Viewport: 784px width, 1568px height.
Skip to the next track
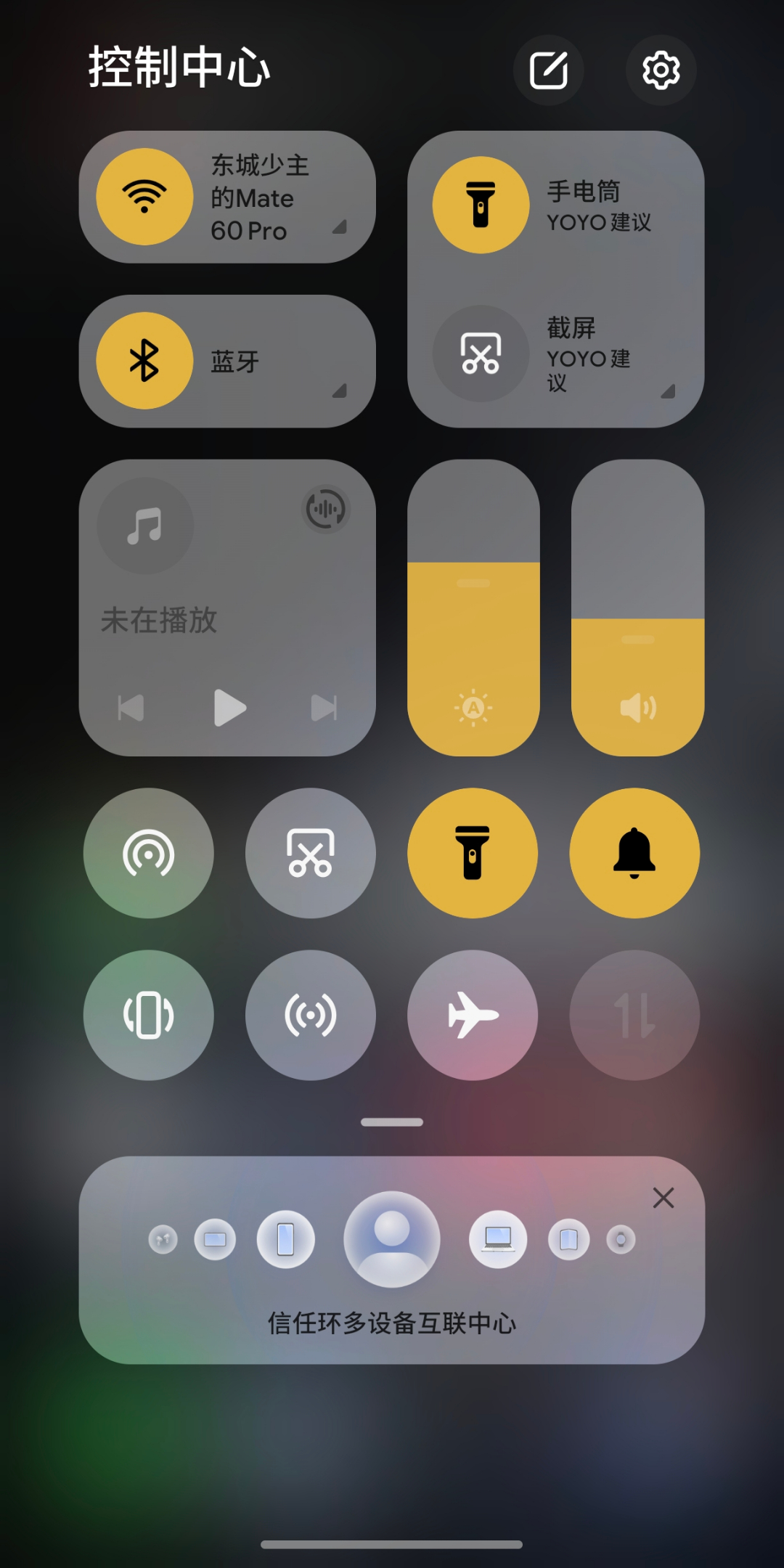324,708
